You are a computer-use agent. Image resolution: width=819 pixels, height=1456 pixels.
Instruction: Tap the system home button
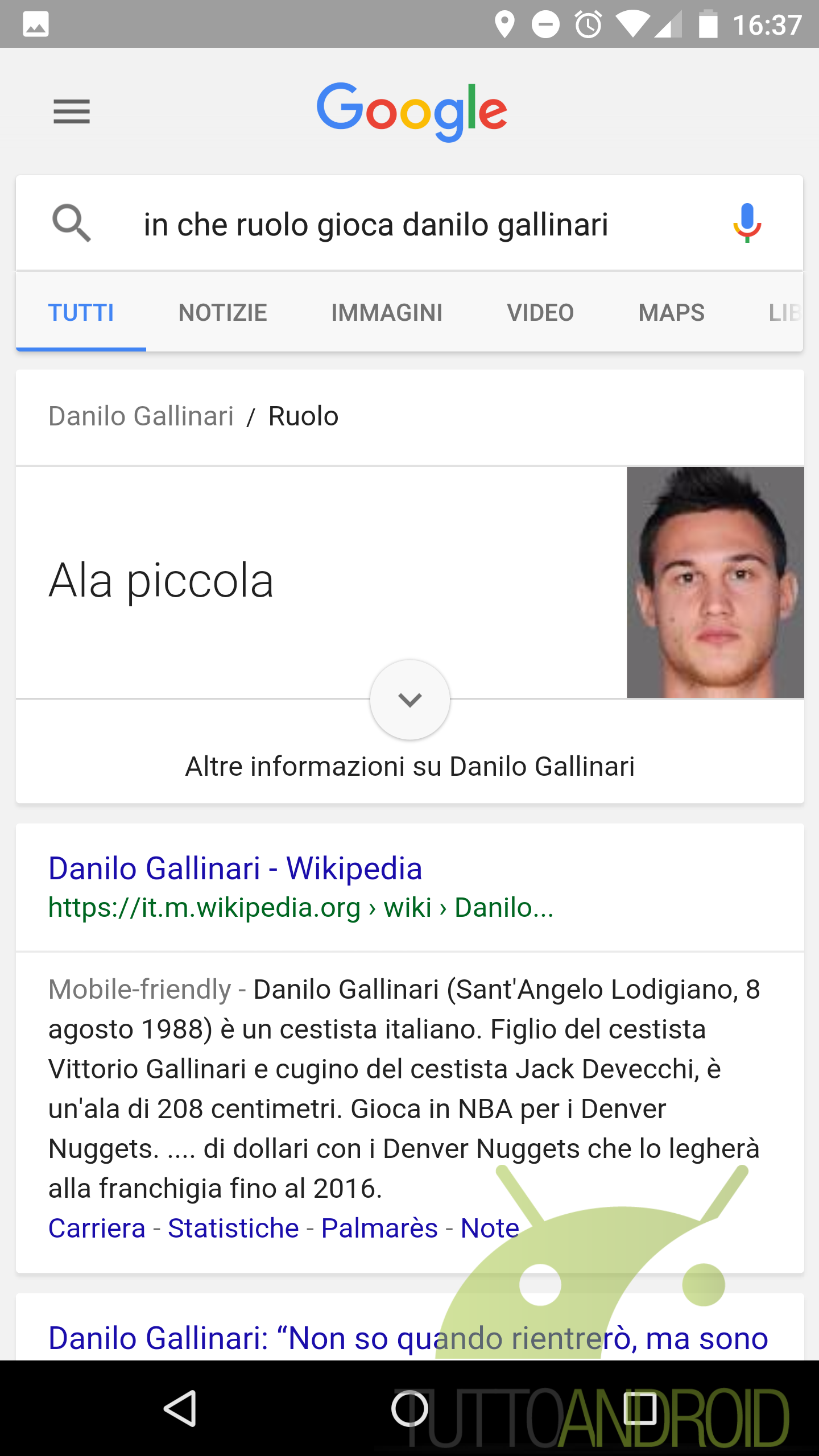point(409,1408)
